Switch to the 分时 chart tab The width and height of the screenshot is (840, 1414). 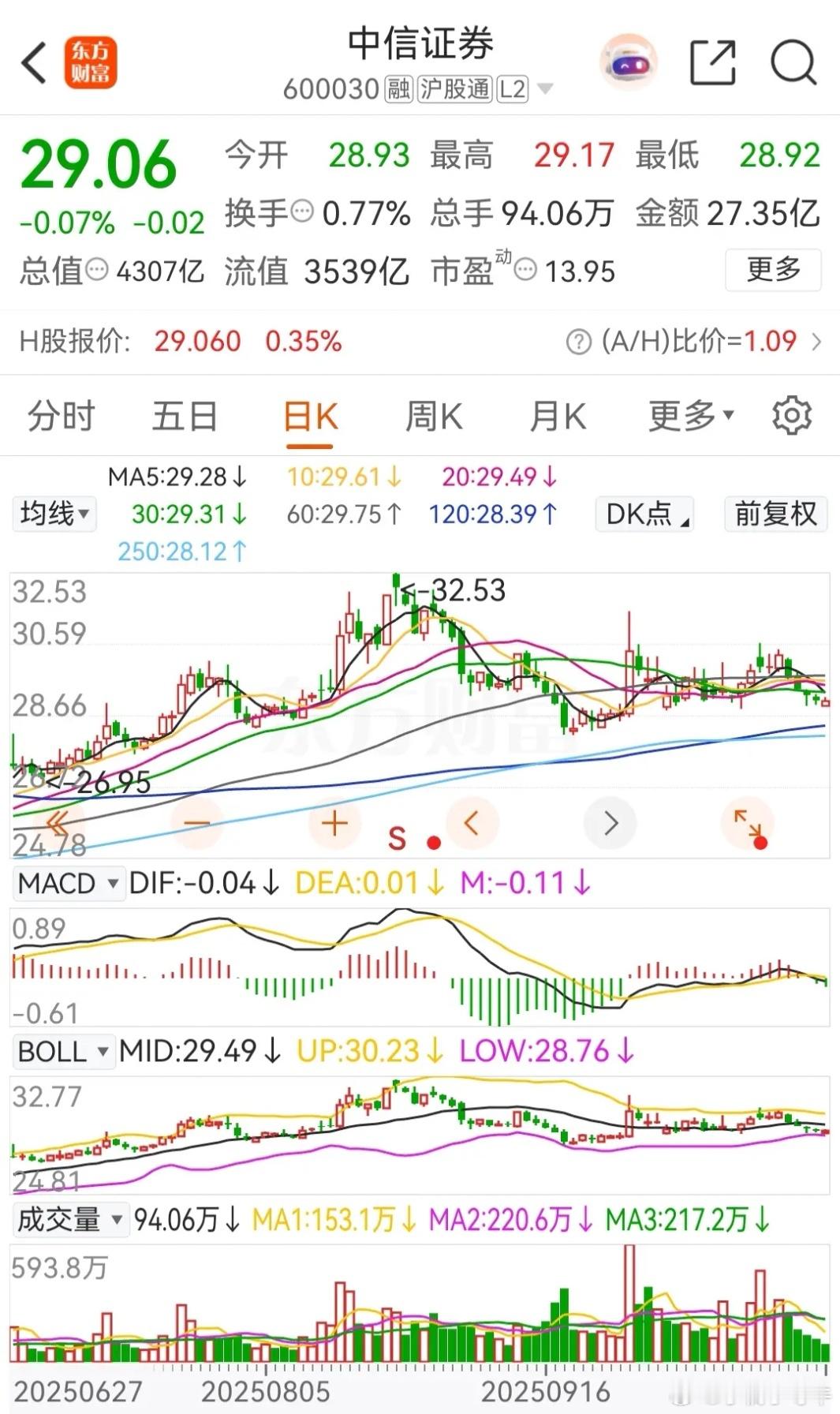click(x=62, y=416)
